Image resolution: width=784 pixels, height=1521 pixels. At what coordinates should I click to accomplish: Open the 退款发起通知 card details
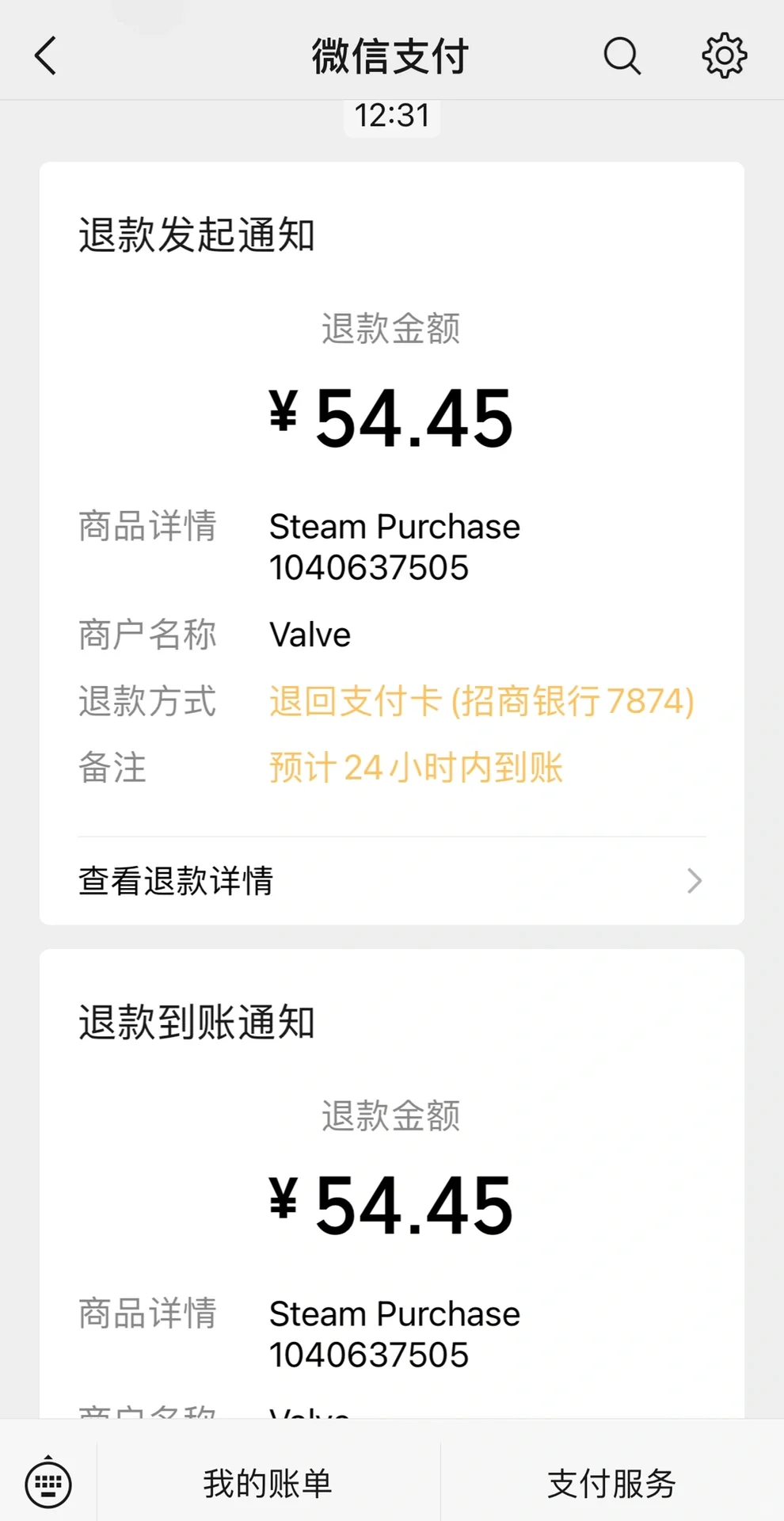(197, 234)
